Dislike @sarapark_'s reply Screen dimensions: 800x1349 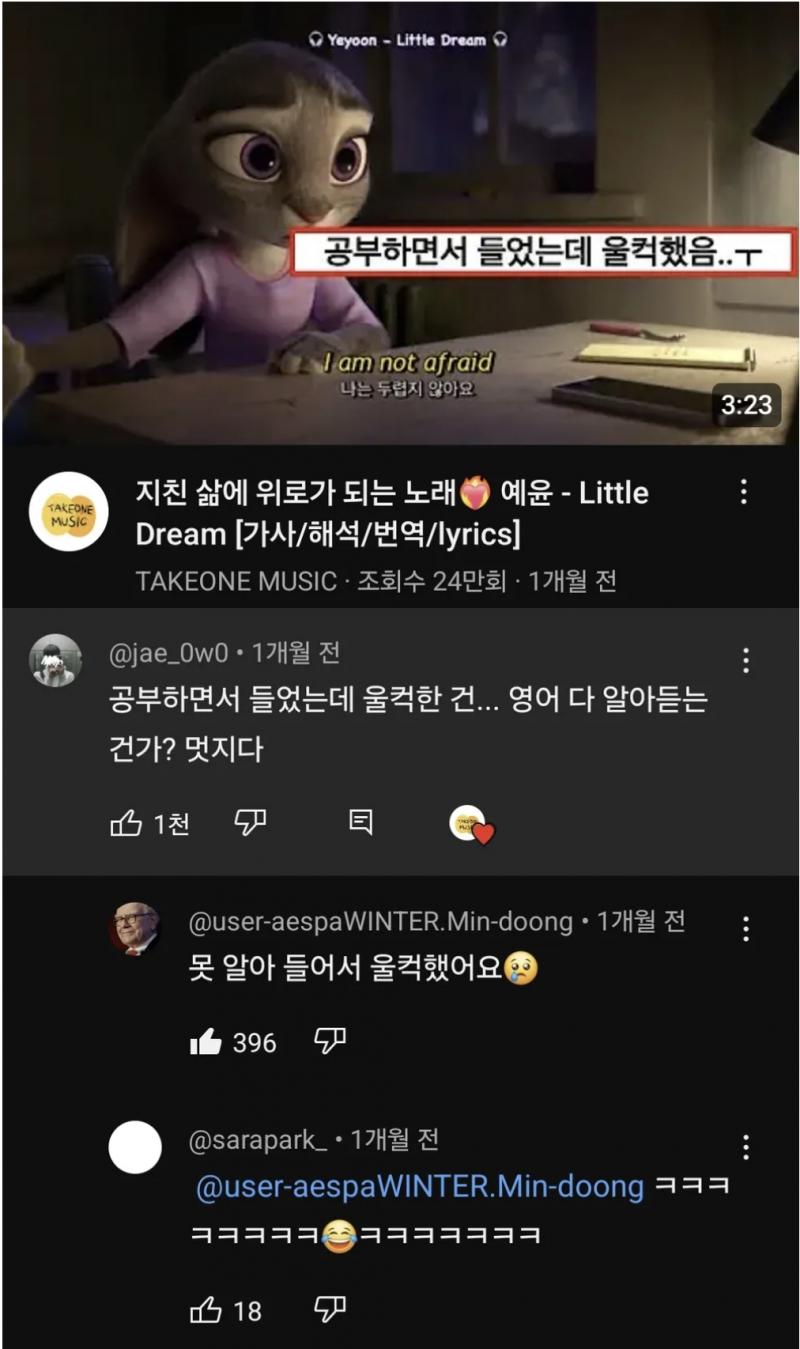point(330,1309)
